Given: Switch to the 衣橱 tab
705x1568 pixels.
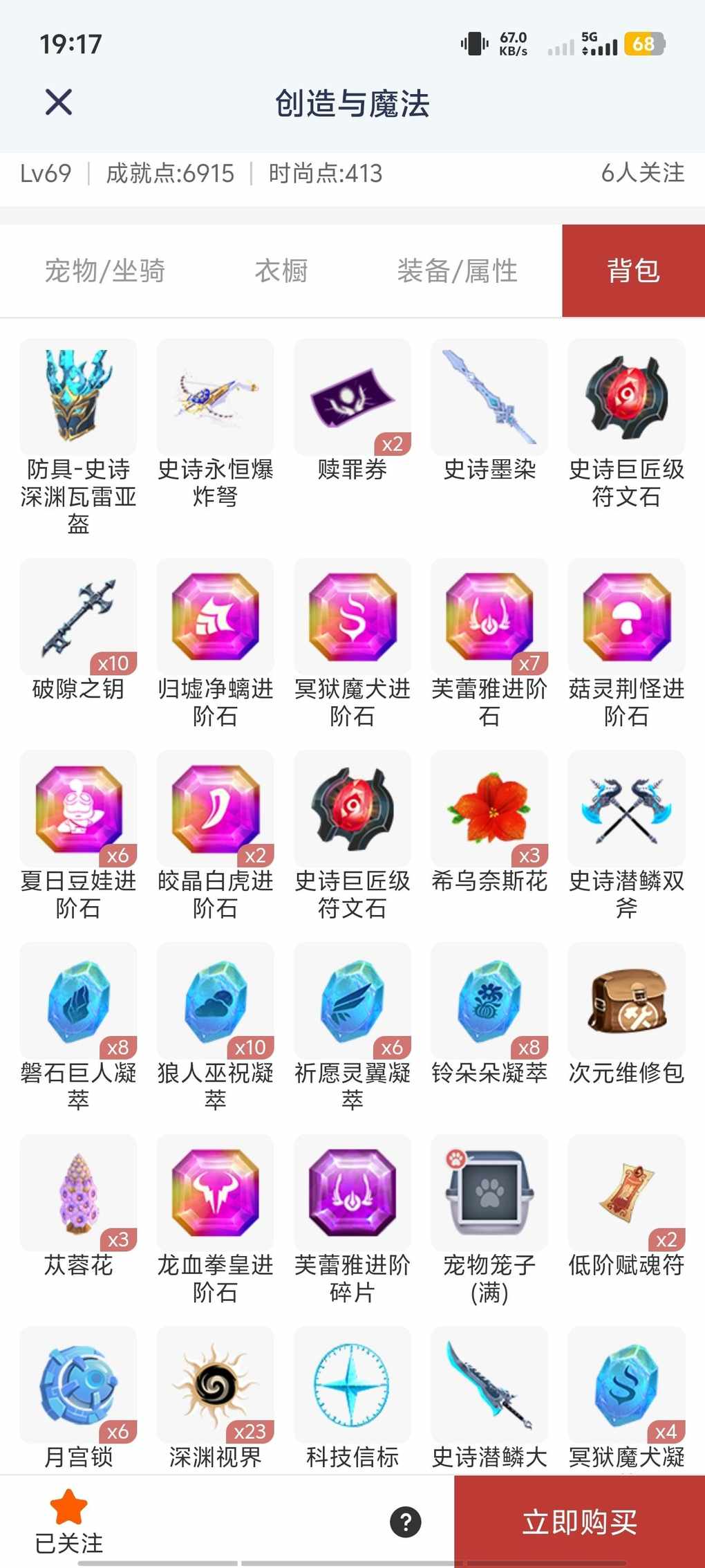Looking at the screenshot, I should (281, 270).
